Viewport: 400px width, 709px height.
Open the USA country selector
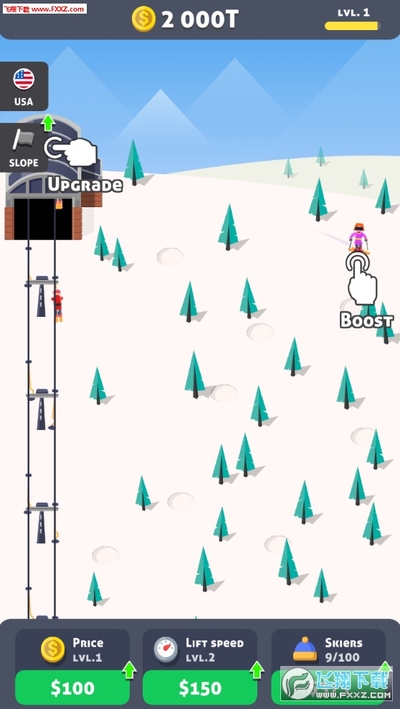[24, 86]
